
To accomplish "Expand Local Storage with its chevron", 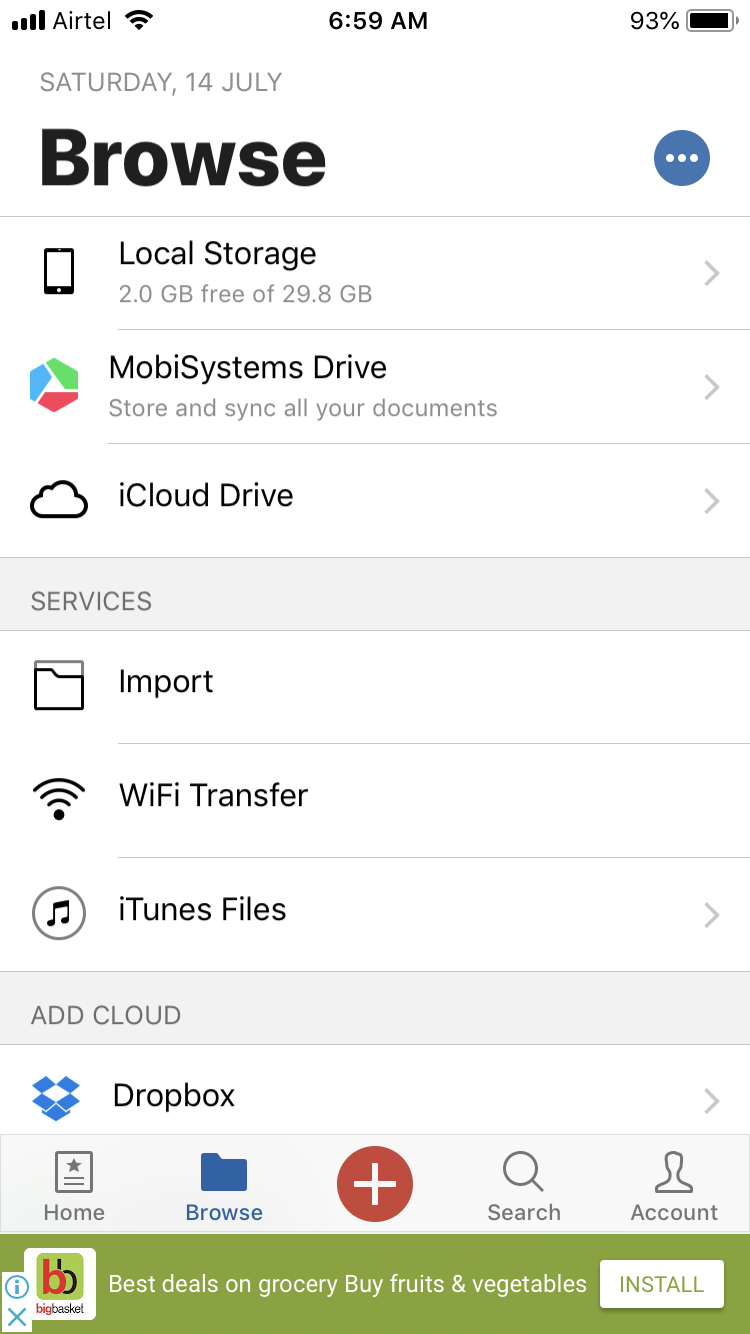I will [711, 273].
